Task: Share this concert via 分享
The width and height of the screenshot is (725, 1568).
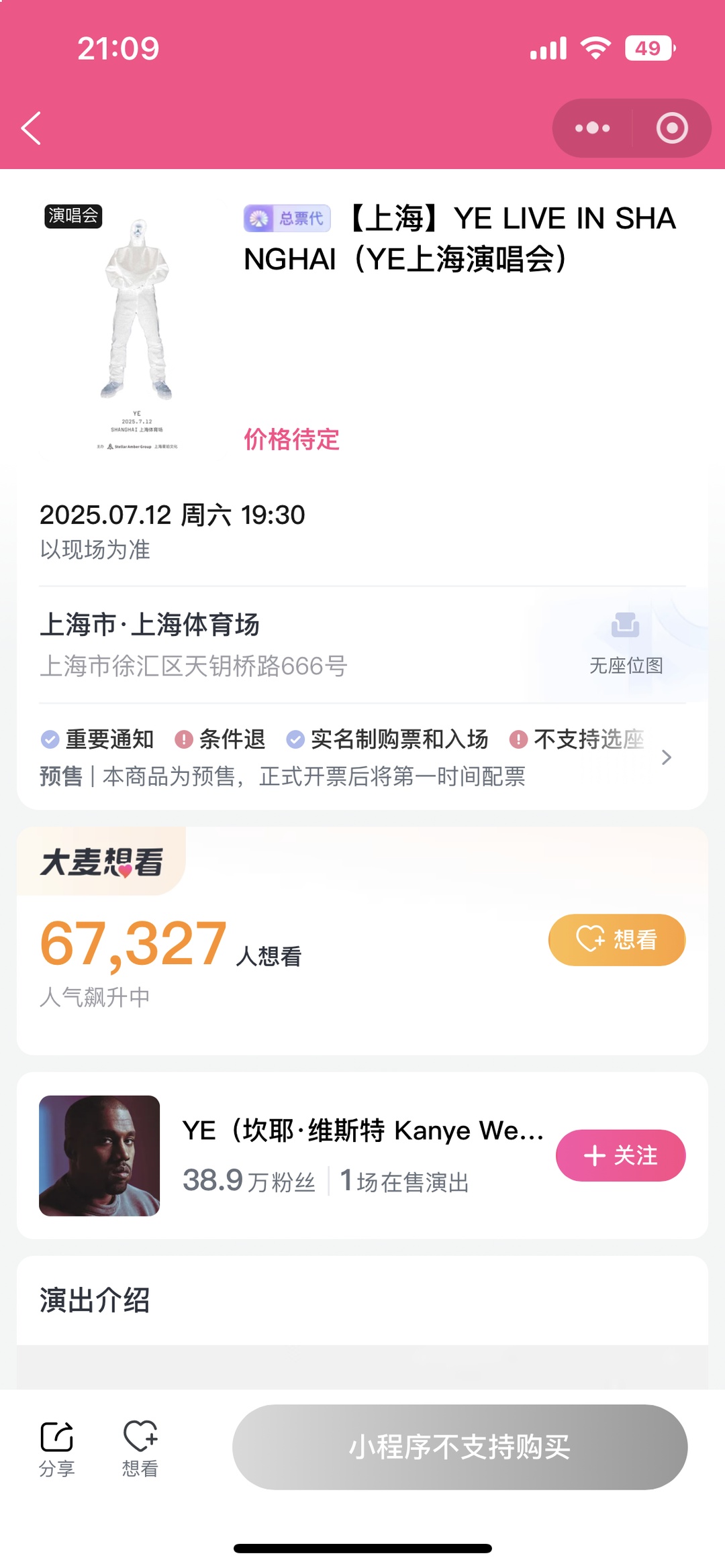Action: tap(57, 1448)
